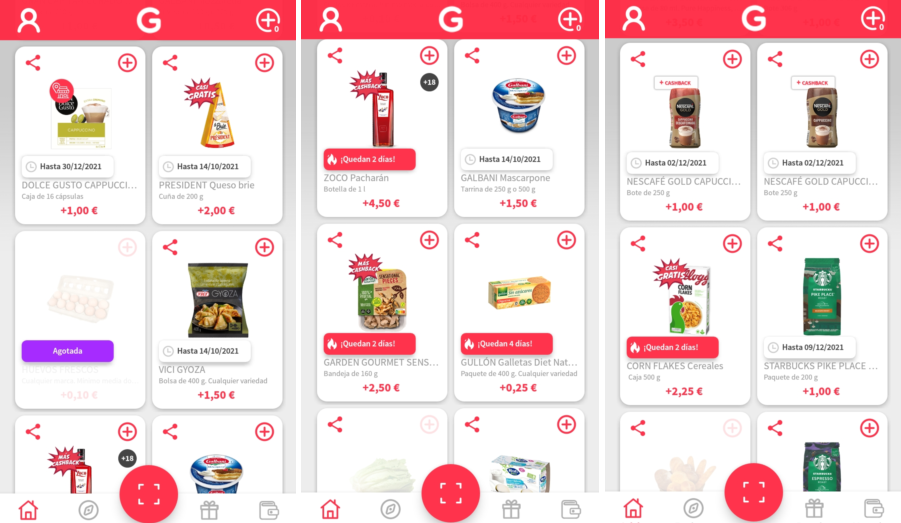Screen dimensions: 901x523
Task: Add STARBUCKS PIKE PLACE with plus icon
Action: pos(869,243)
